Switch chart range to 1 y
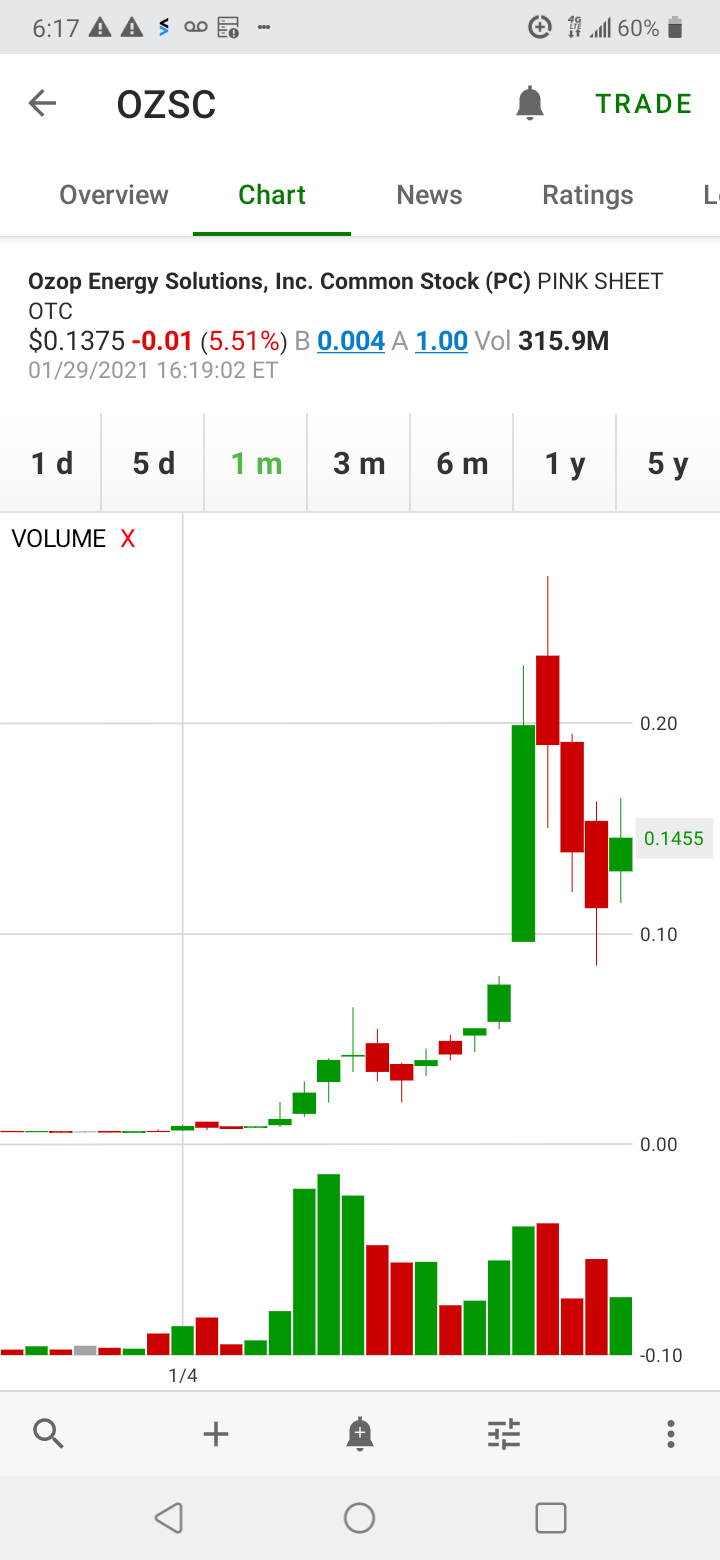 pyautogui.click(x=565, y=463)
